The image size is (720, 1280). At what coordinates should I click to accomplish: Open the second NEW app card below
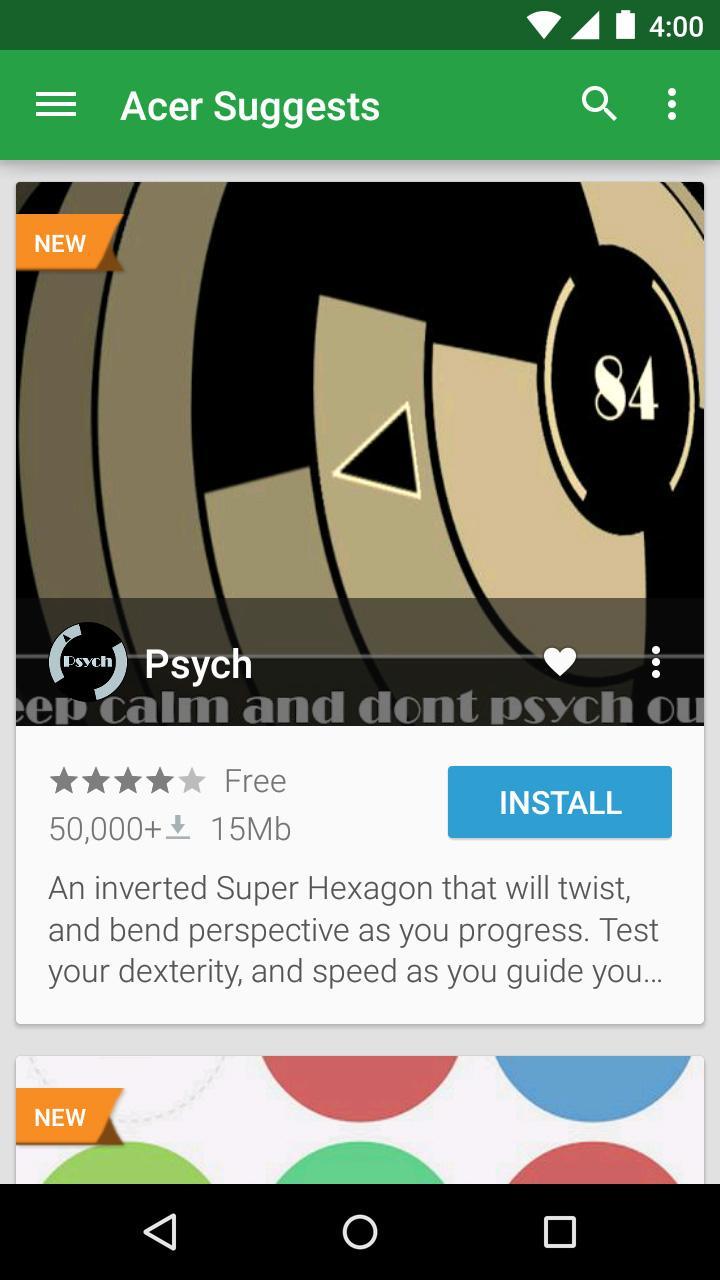point(360,1120)
